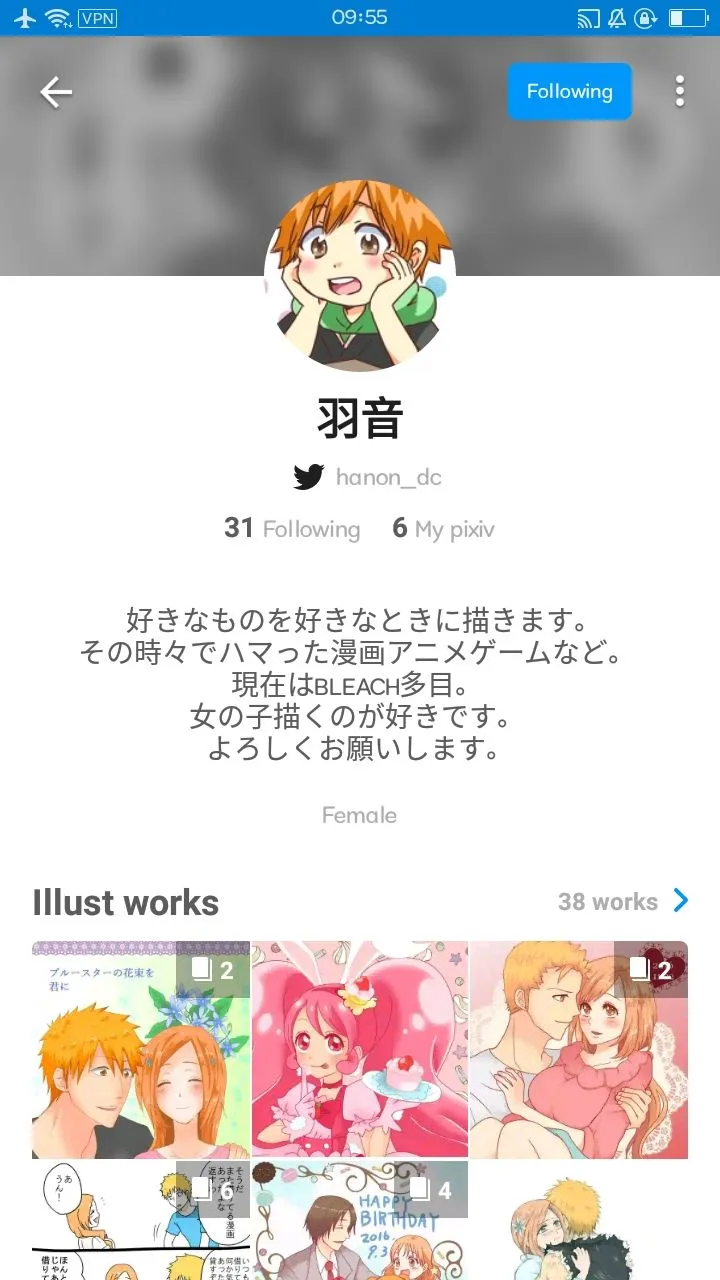Open the Happy Birthday 2016 illustration
720x1280 pixels.
(360, 1222)
